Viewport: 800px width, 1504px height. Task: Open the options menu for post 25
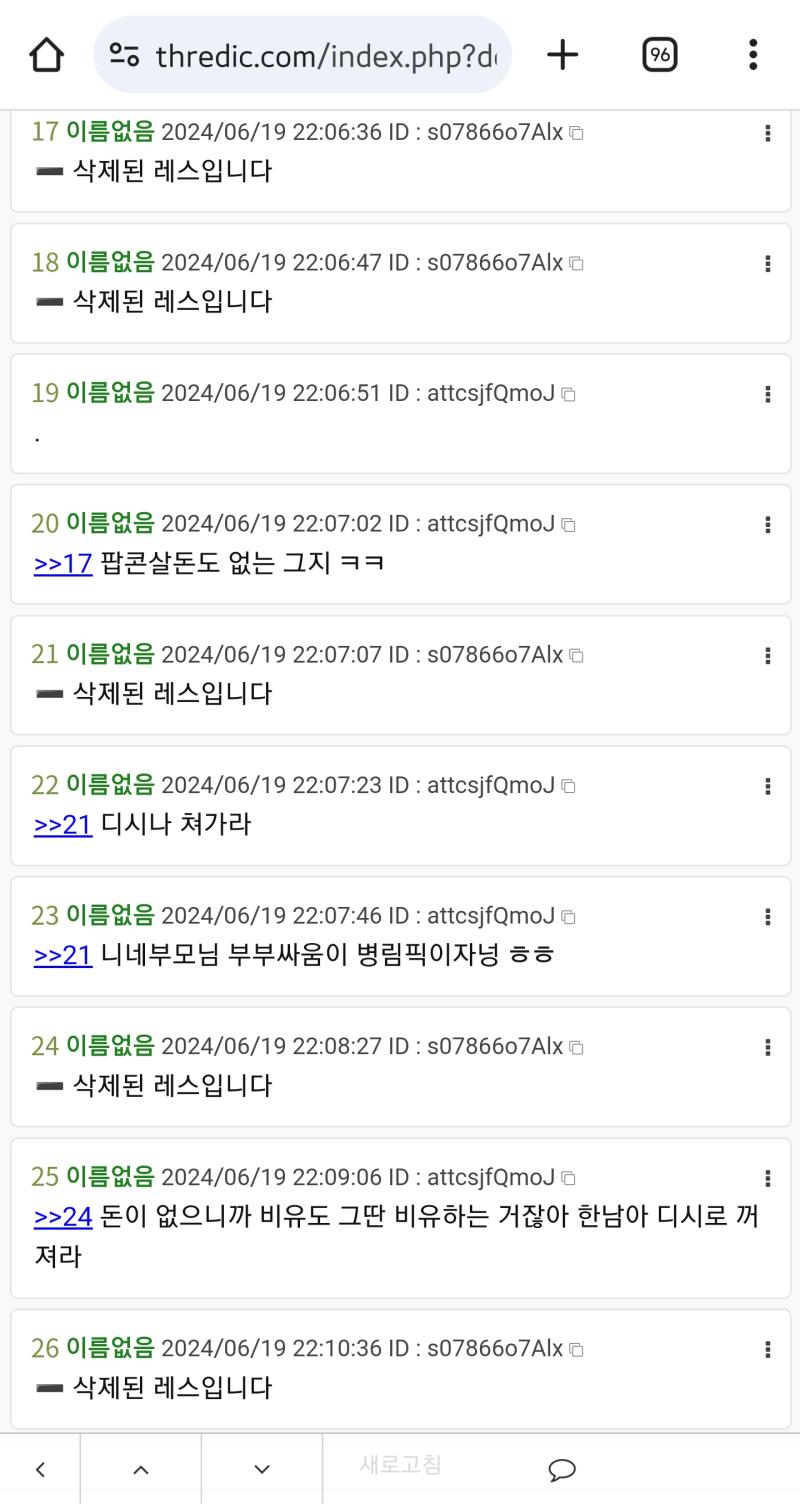pyautogui.click(x=767, y=1178)
